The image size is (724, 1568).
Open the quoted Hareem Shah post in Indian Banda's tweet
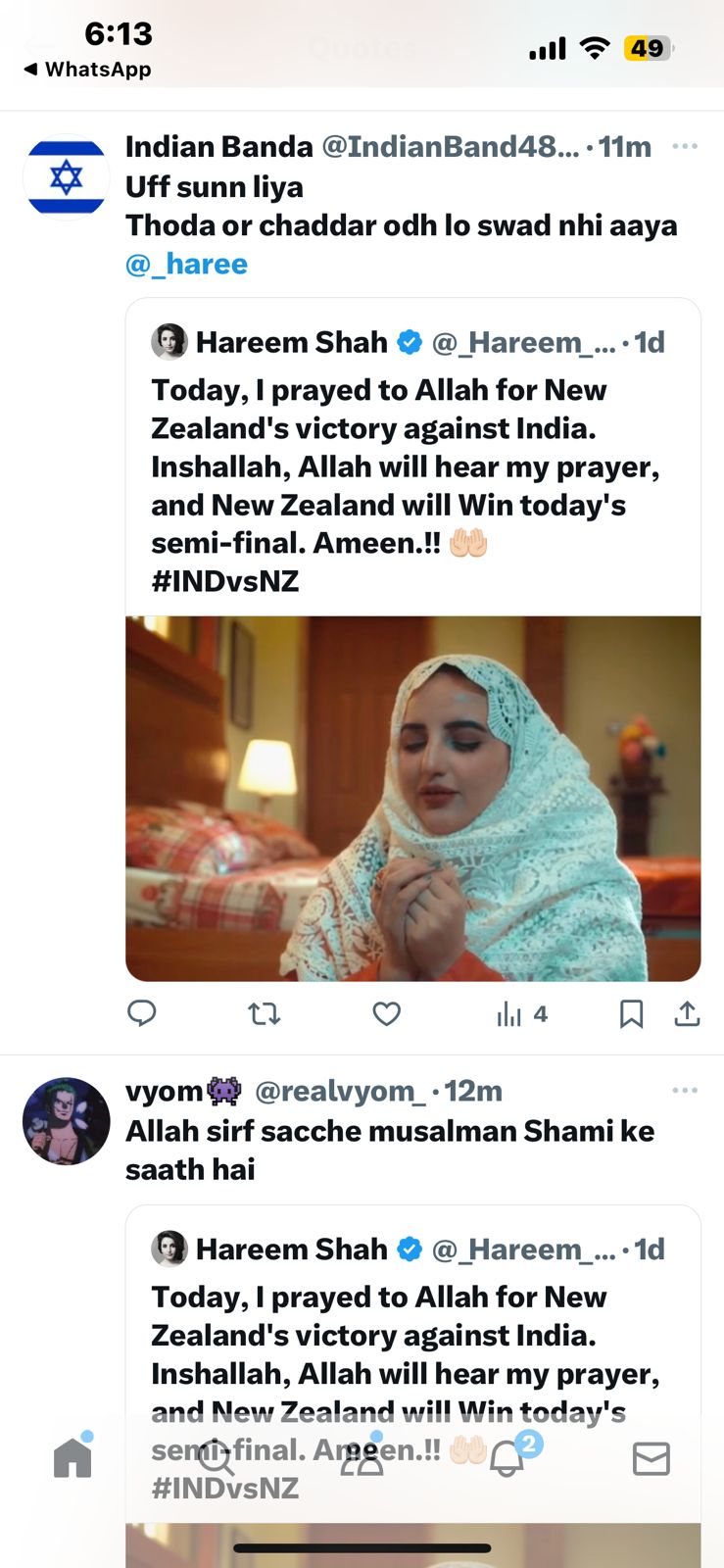click(411, 461)
